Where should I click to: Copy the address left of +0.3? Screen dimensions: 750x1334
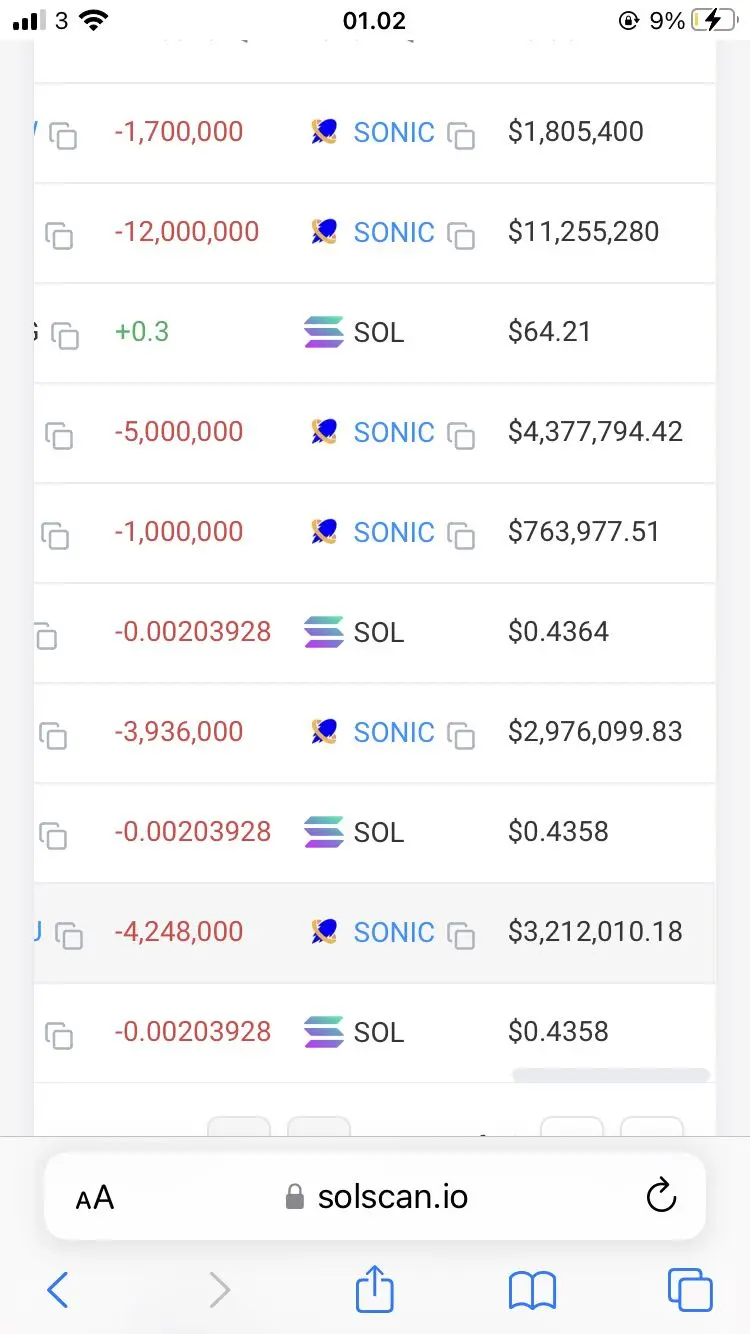click(65, 335)
